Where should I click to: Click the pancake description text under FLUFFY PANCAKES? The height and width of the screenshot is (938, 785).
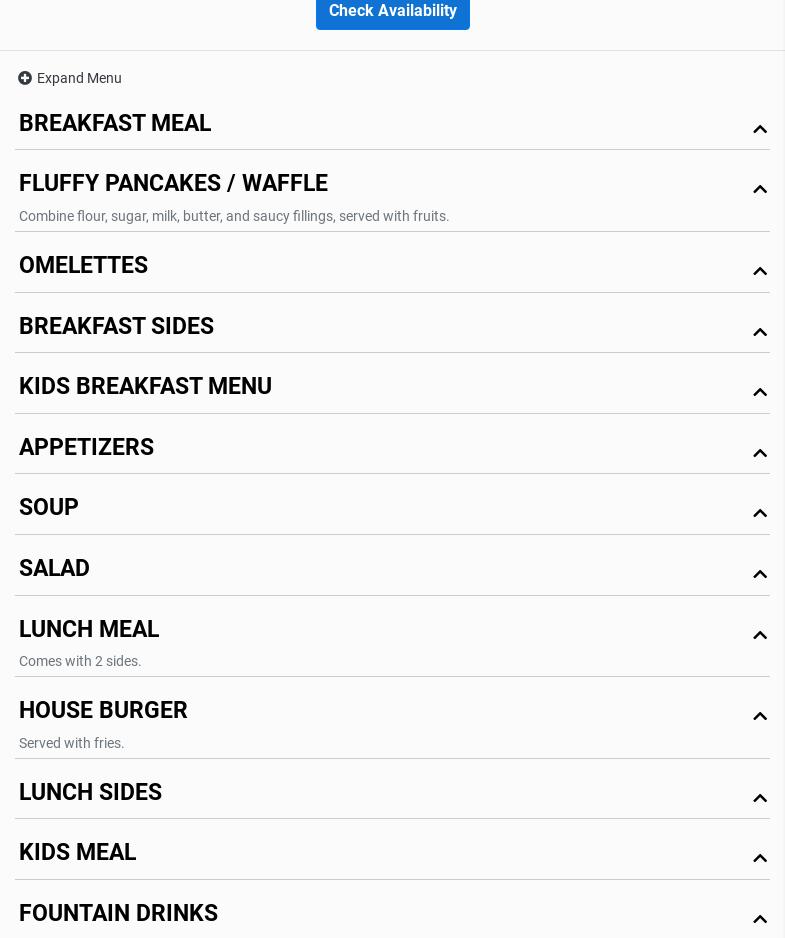234,216
